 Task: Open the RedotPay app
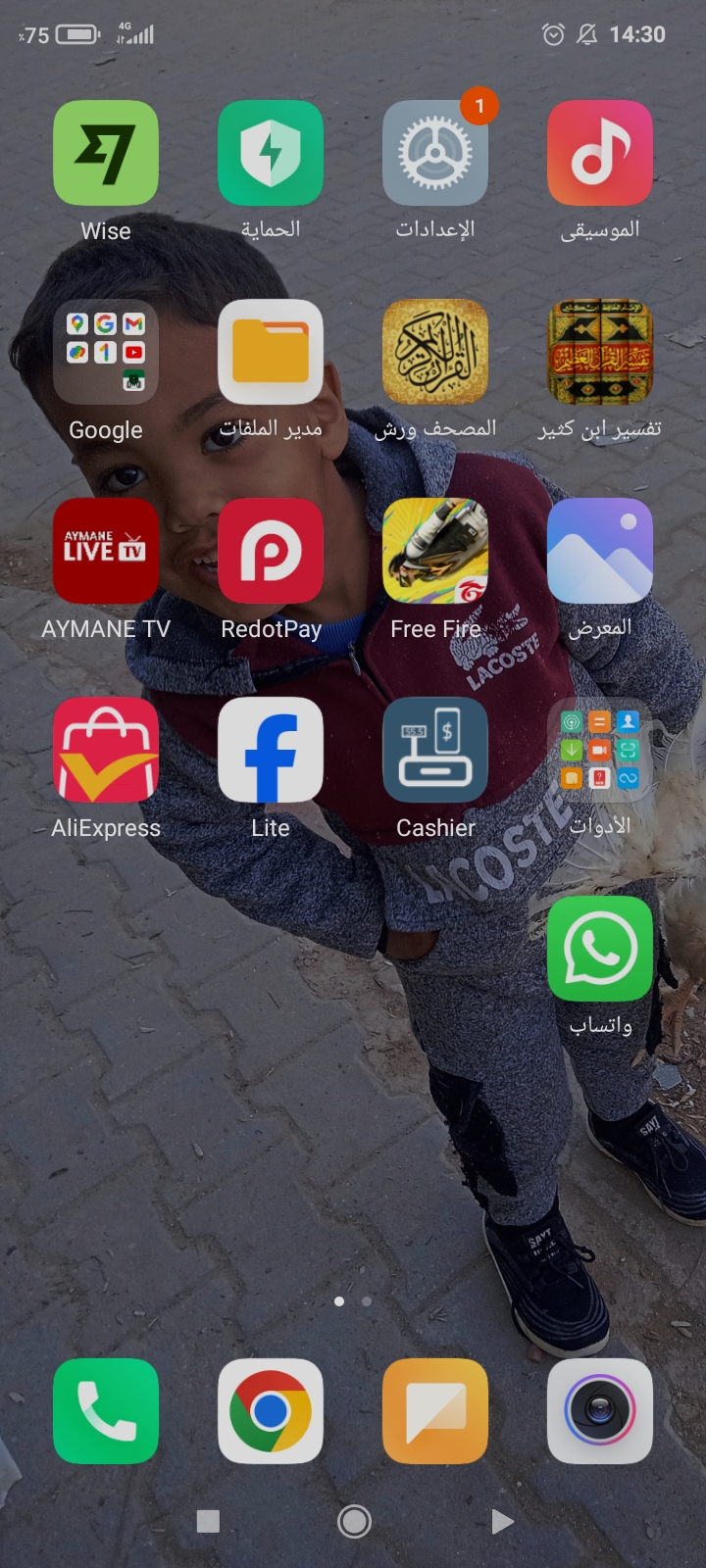coord(271,551)
